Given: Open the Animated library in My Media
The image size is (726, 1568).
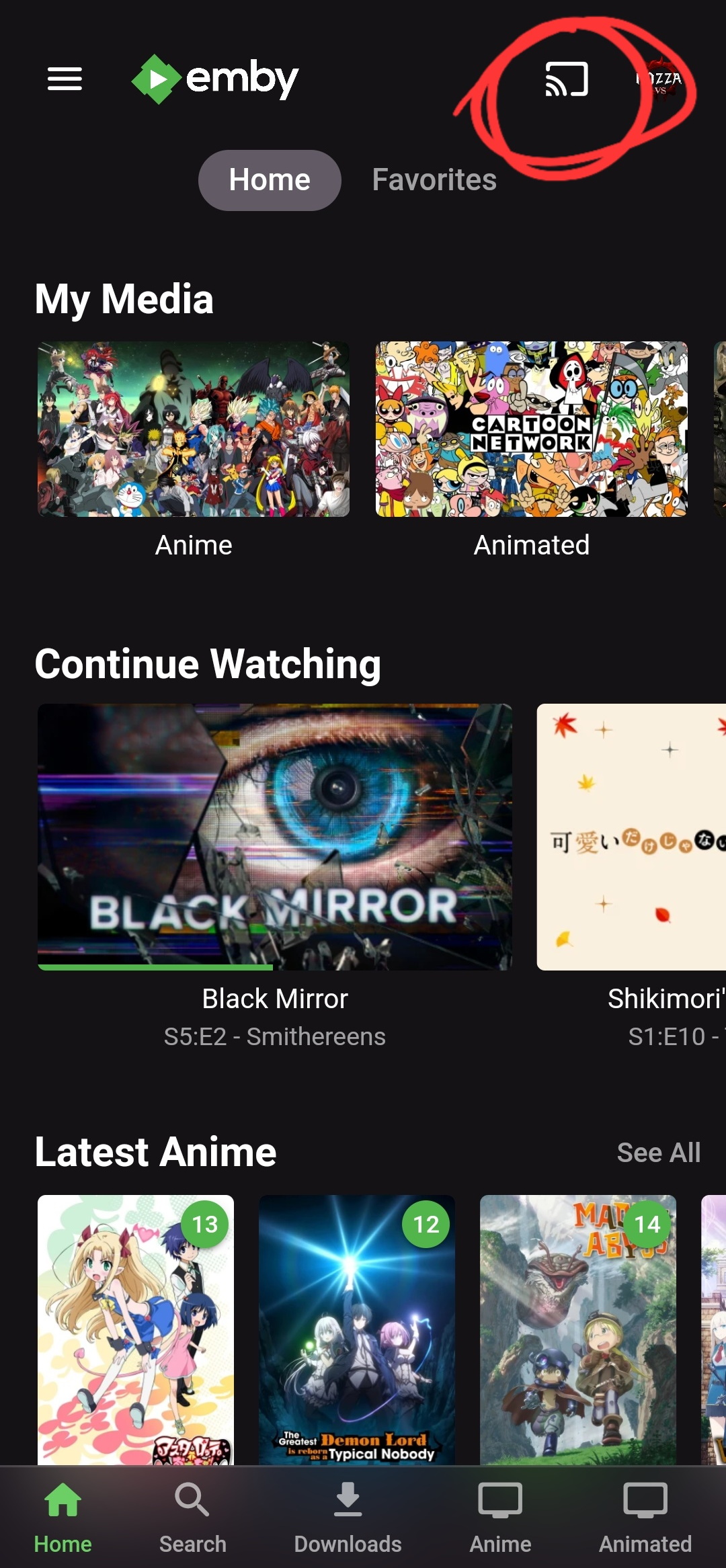Looking at the screenshot, I should pos(531,430).
